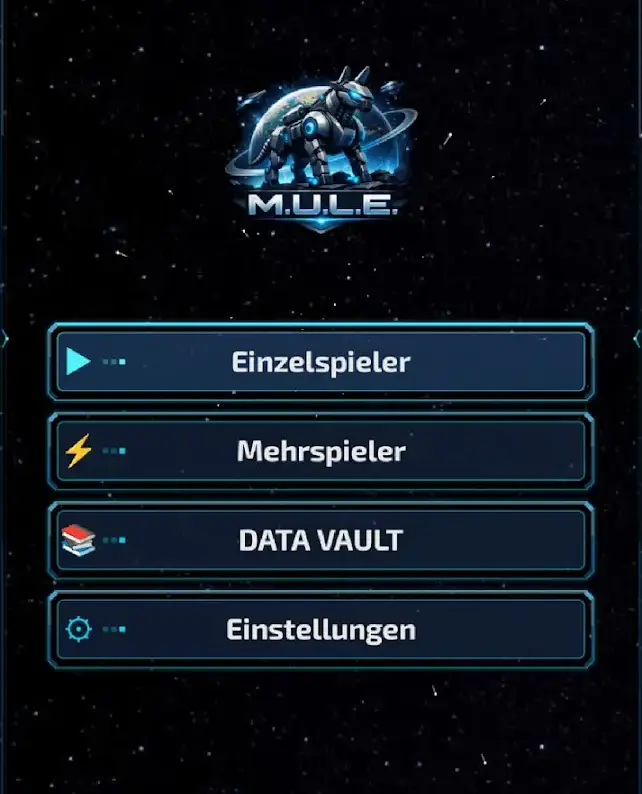Image resolution: width=642 pixels, height=794 pixels.
Task: Start the Einzelspieler mode
Action: pyautogui.click(x=320, y=361)
